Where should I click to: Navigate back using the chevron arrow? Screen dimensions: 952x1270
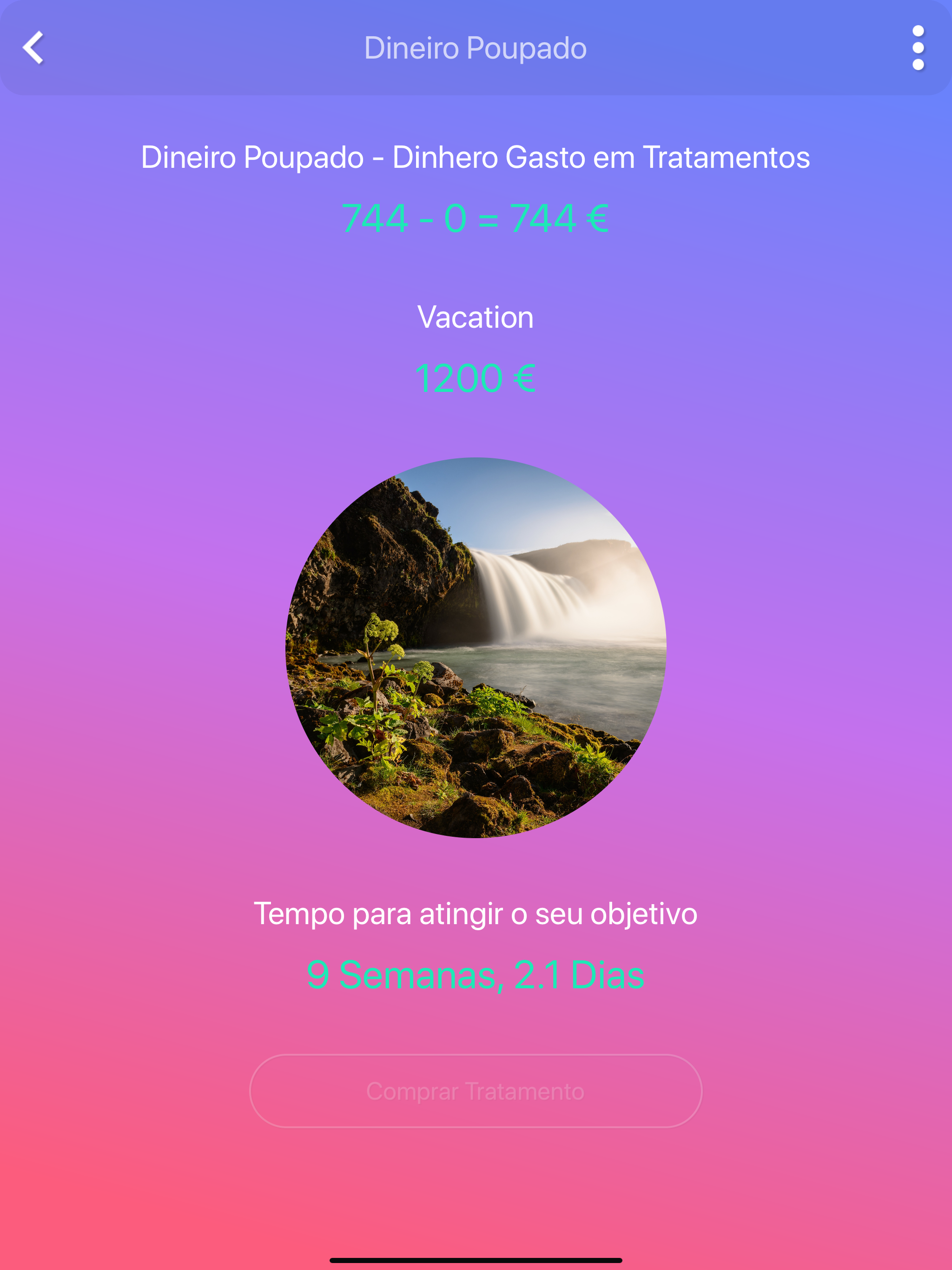pos(33,47)
